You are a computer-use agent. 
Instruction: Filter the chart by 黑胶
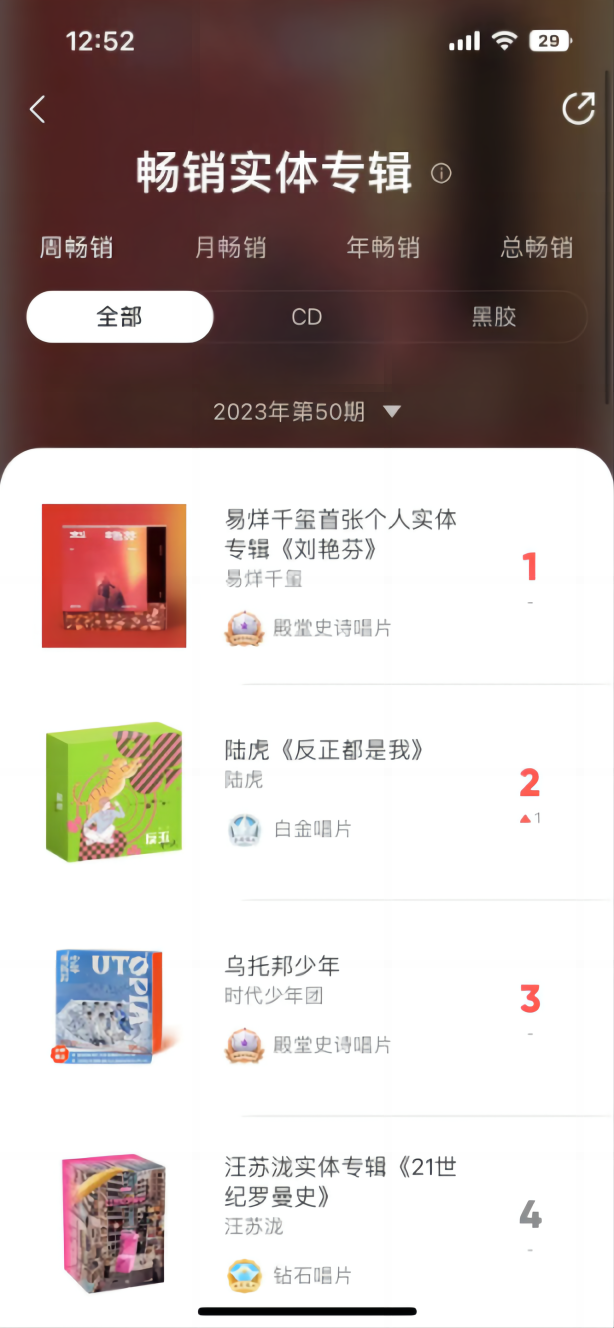[x=494, y=317]
